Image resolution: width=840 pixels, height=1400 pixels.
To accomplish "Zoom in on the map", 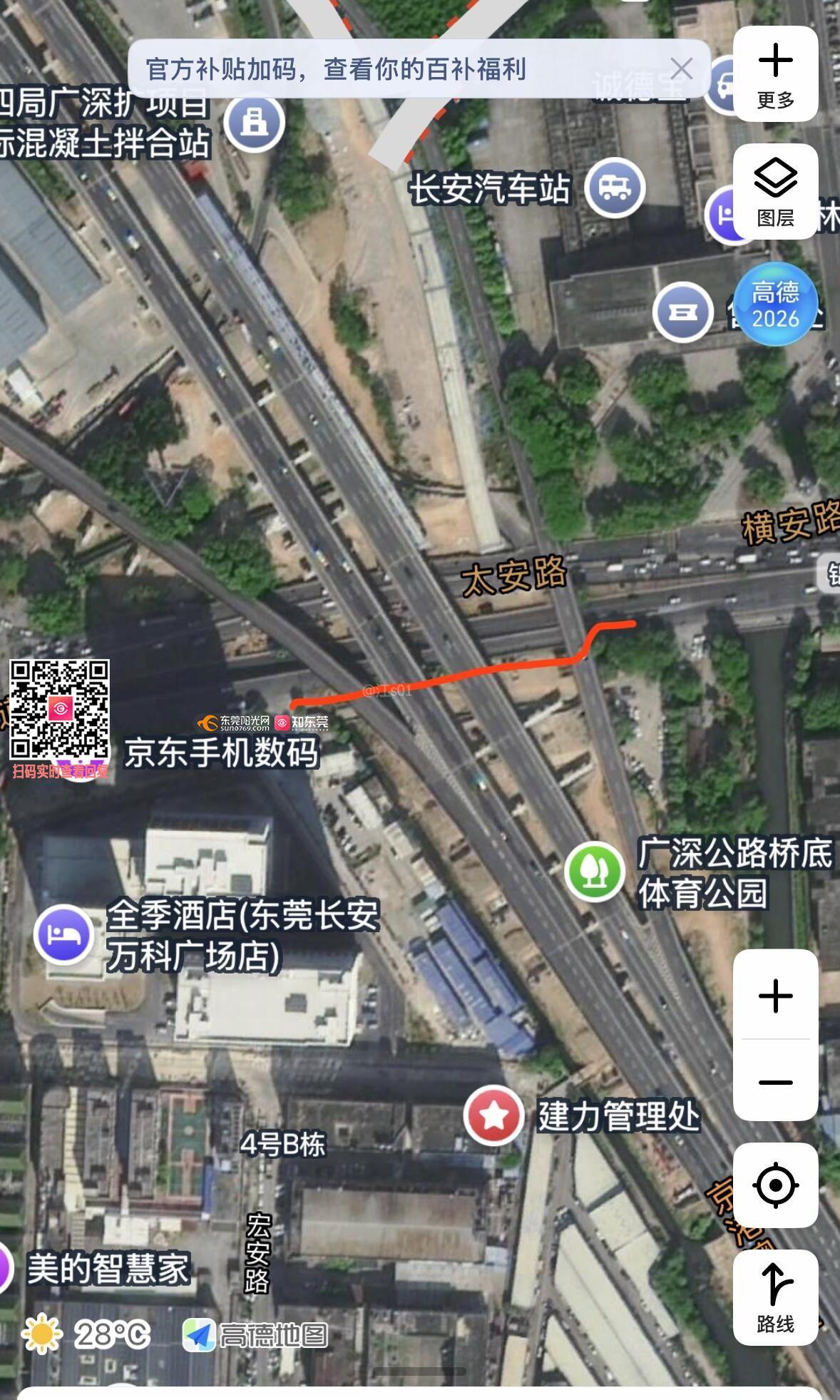I will tap(775, 995).
